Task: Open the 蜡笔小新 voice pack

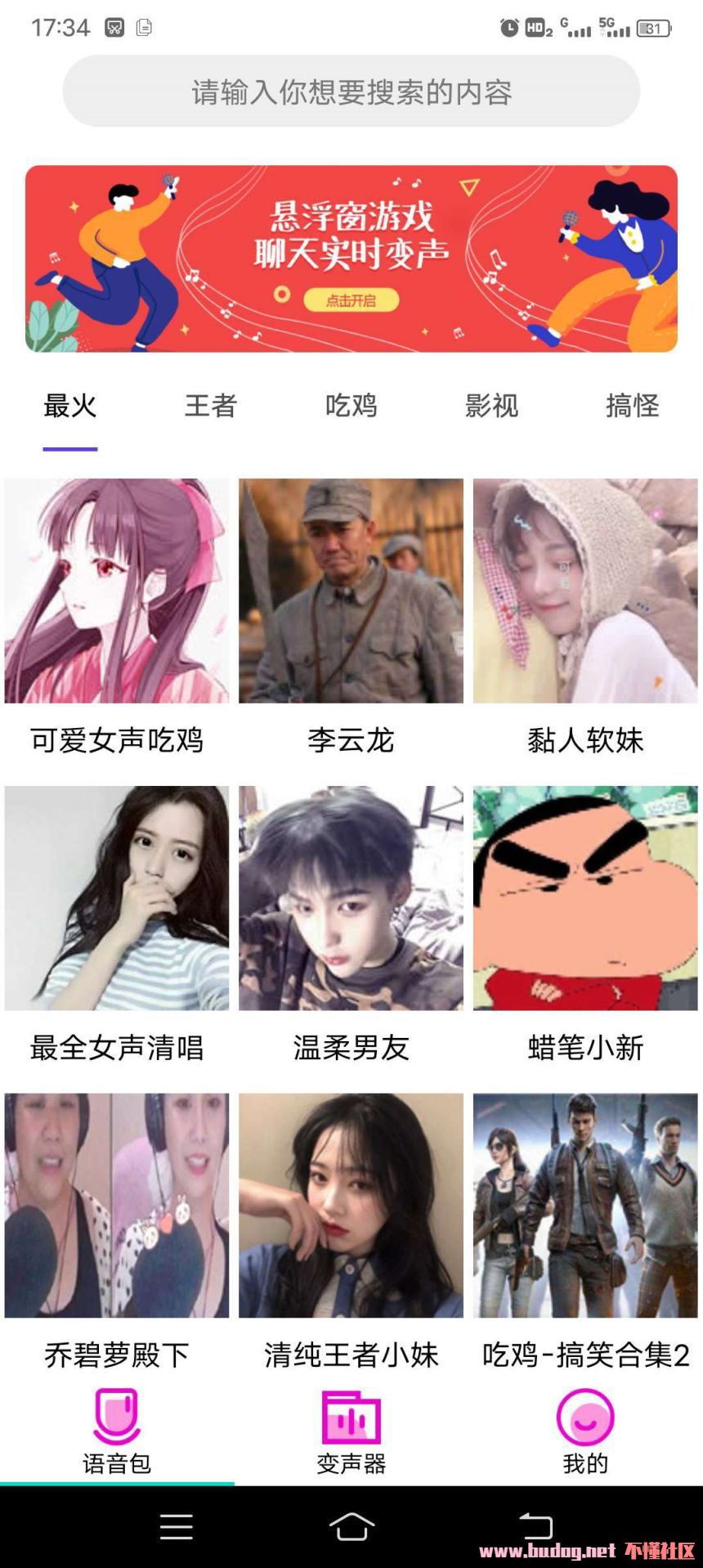Action: pos(585,898)
